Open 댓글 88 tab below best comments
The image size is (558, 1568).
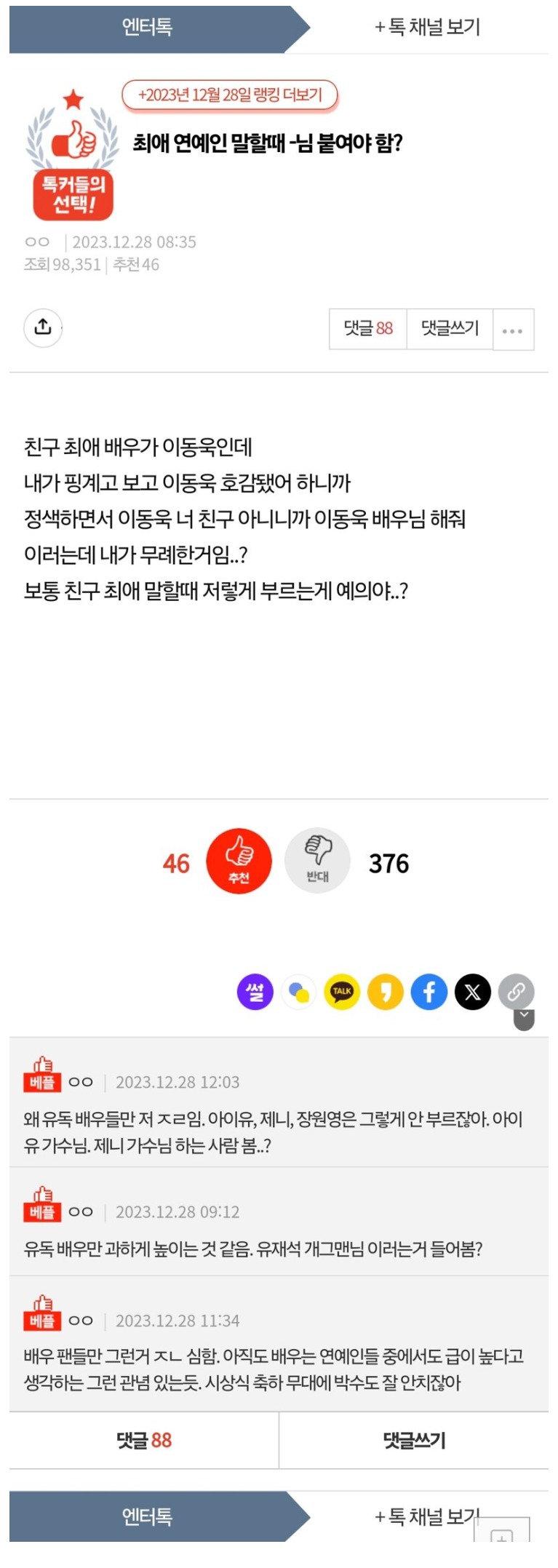pos(144,1441)
